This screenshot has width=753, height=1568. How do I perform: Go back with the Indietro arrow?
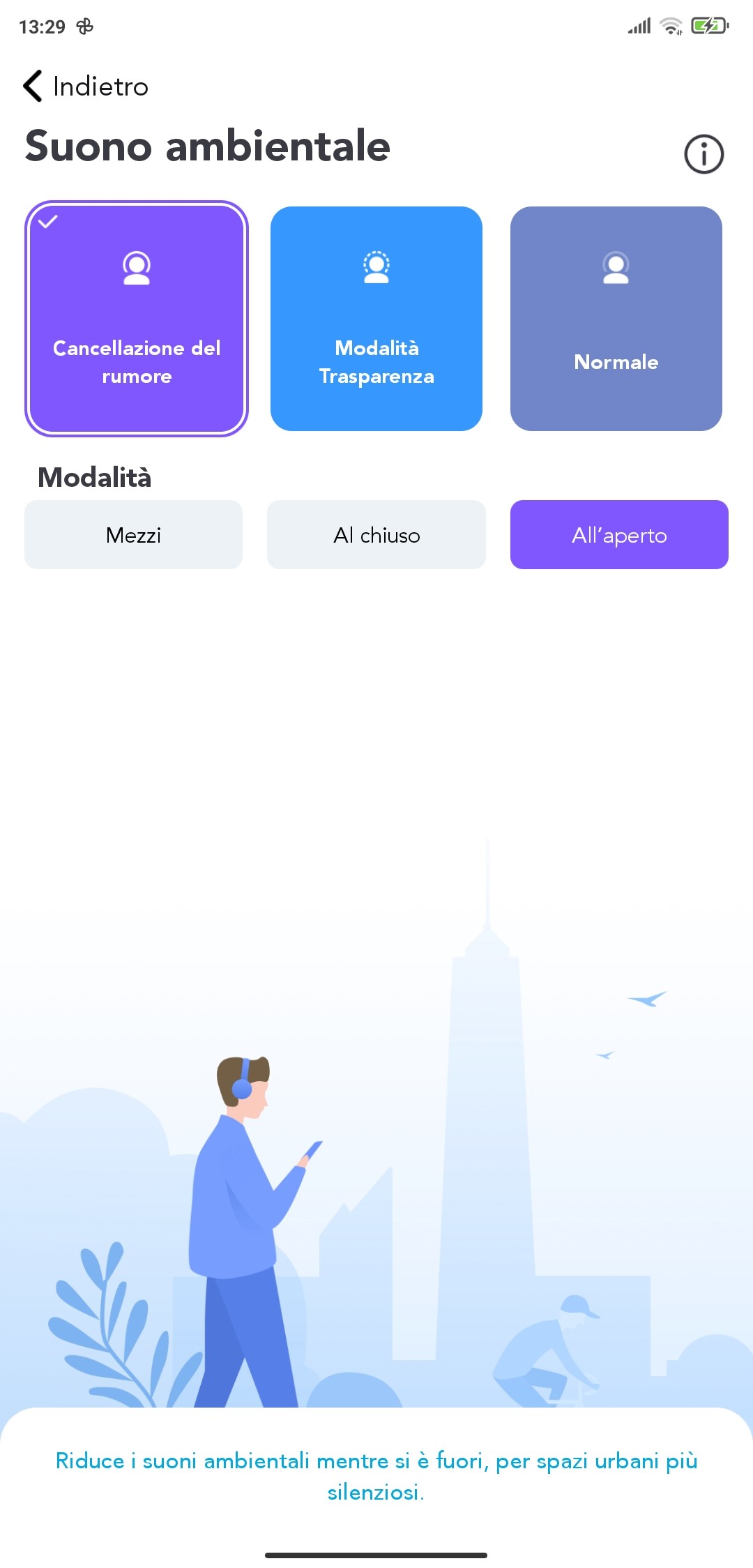point(86,86)
